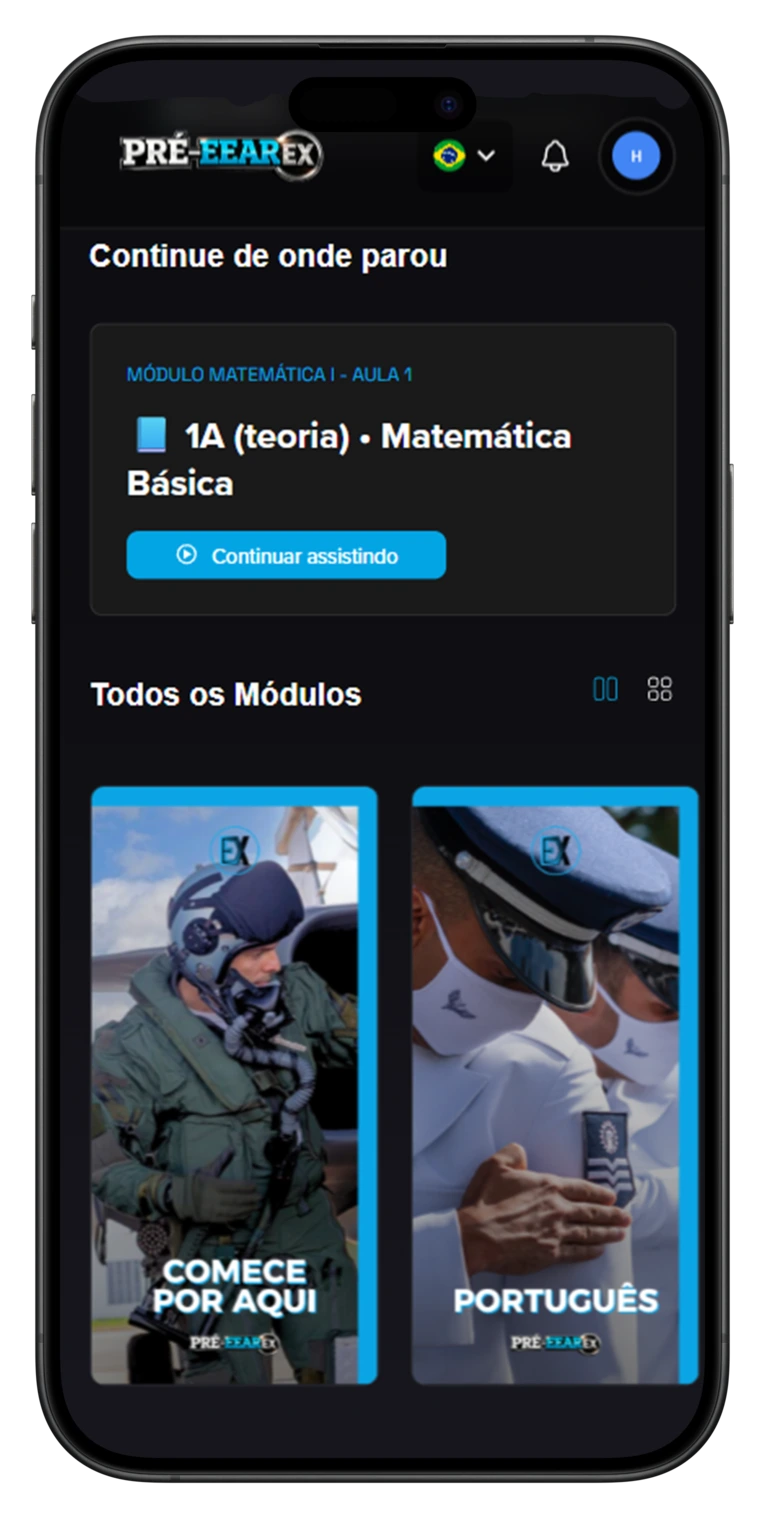The image size is (765, 1518).
Task: Switch modules to two-column view
Action: [x=605, y=689]
